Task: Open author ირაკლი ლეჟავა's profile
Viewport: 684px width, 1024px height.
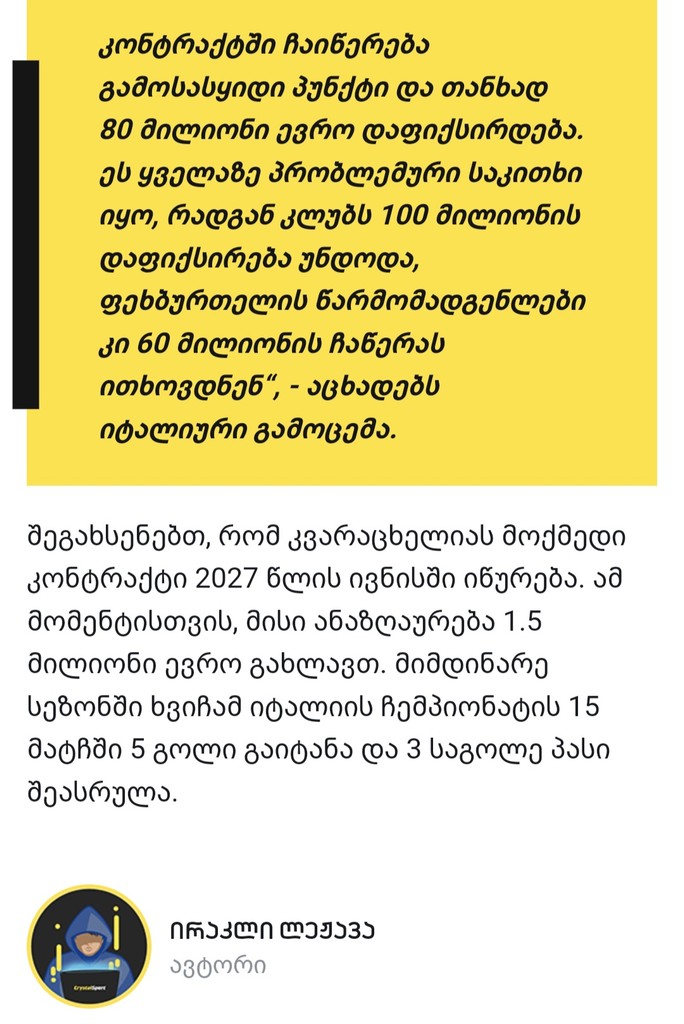Action: pyautogui.click(x=273, y=930)
